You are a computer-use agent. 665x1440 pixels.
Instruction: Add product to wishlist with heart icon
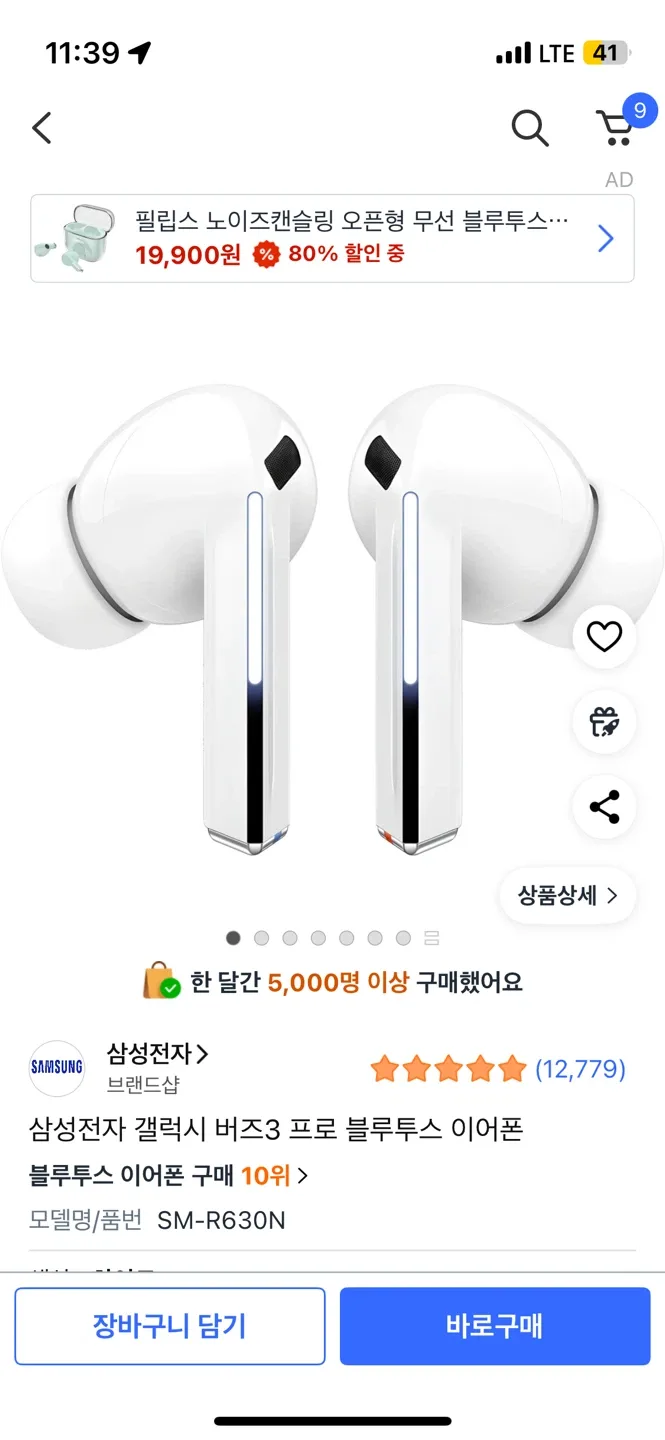pos(604,636)
